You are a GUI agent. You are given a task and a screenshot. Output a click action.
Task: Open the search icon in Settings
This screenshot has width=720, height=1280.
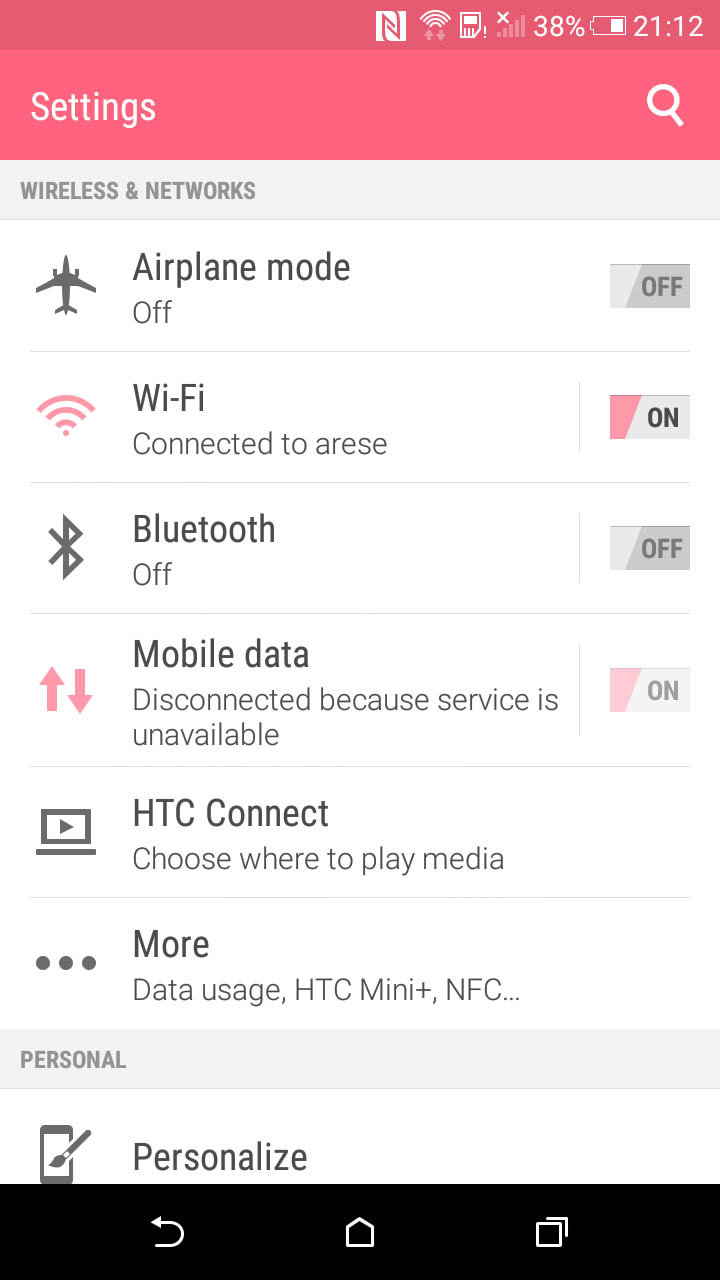coord(665,105)
